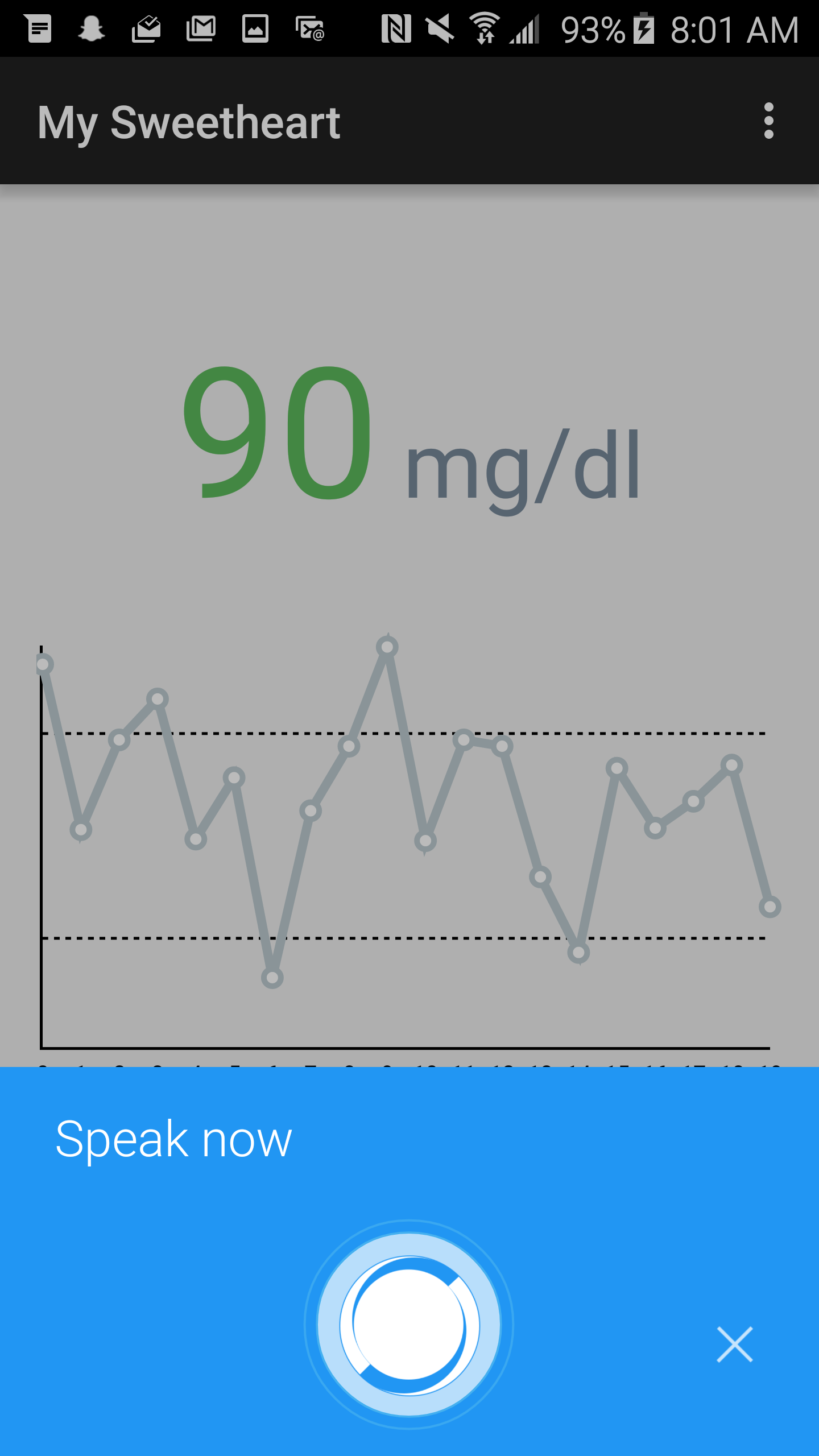
Task: Close the Speak now voice panel
Action: 734,1345
